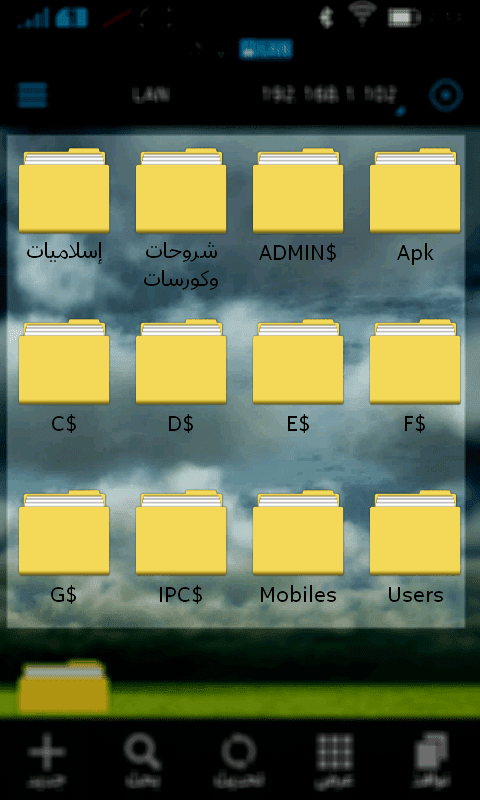Select the LAN path segment
The image size is (480, 800).
150,95
